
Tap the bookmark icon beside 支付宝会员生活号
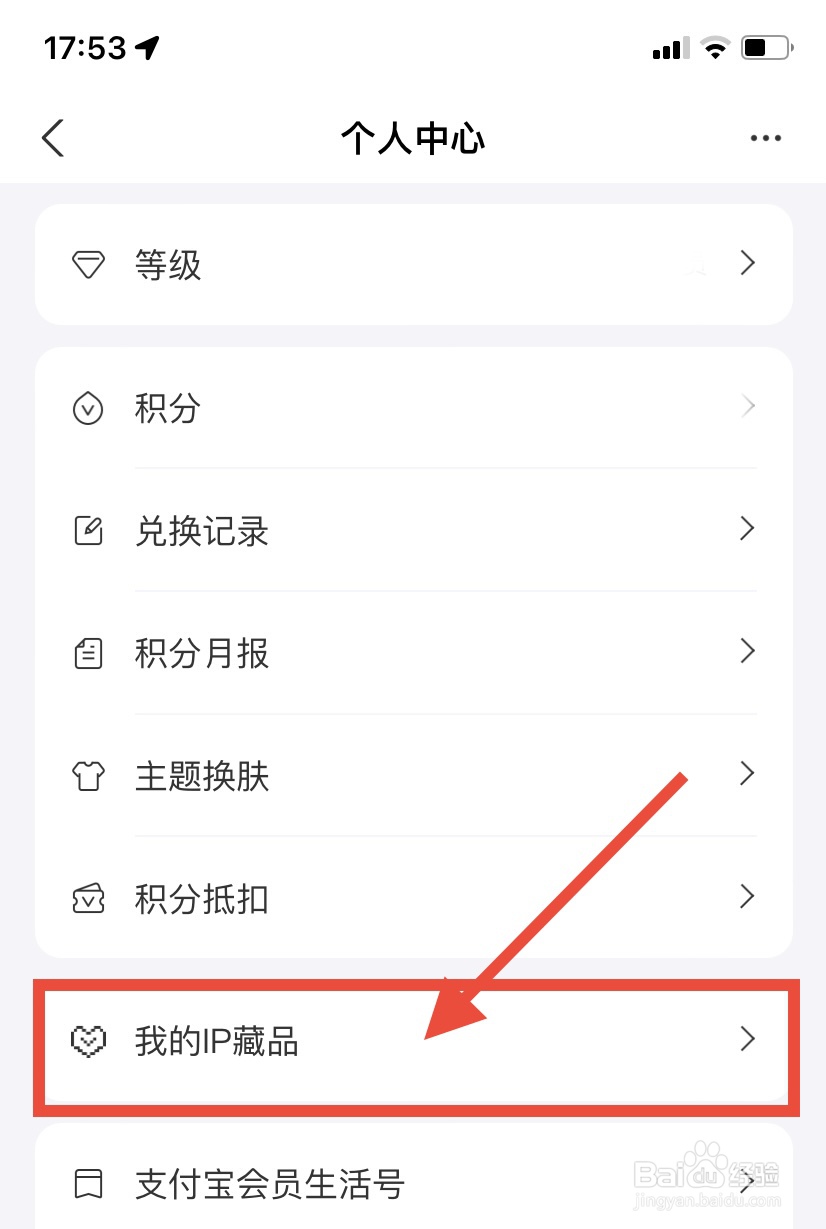89,1186
